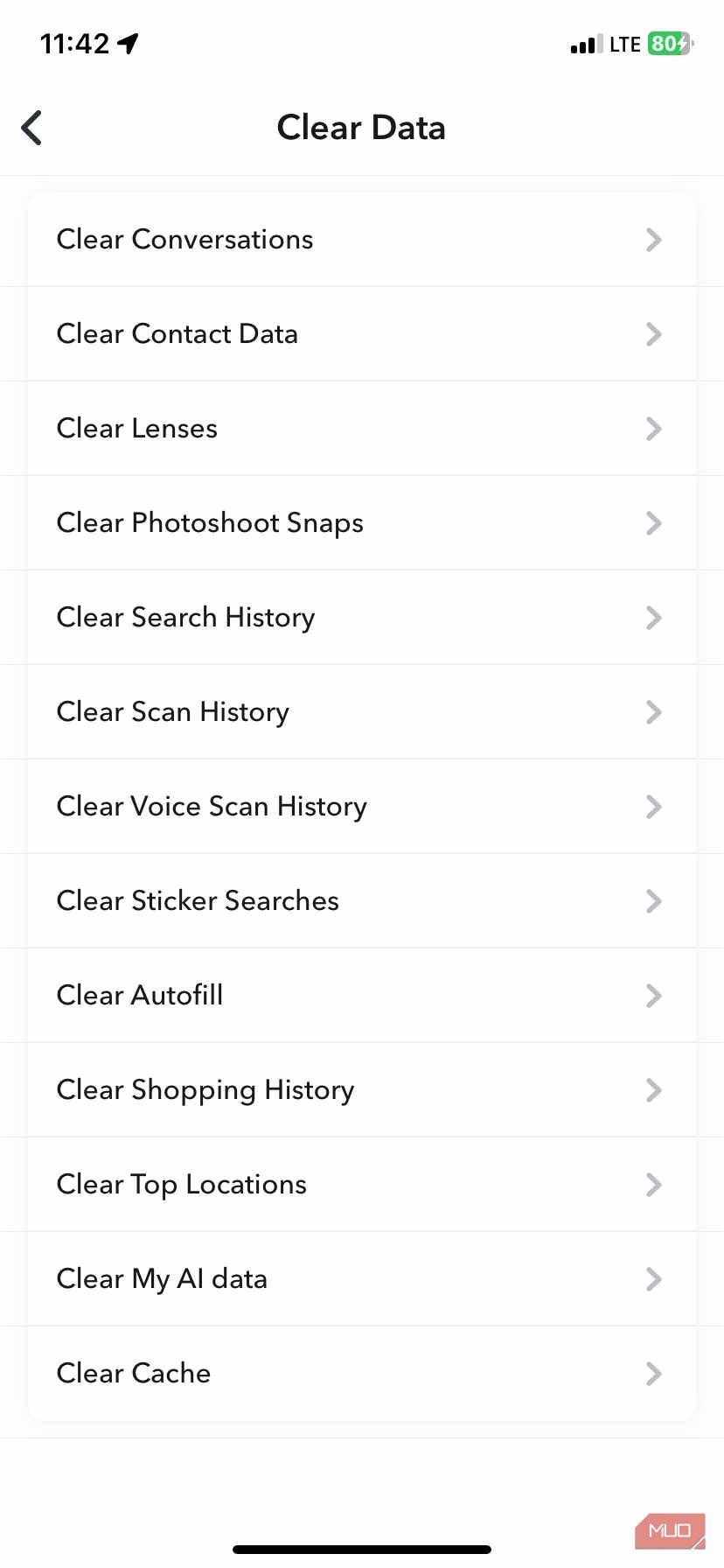Image resolution: width=724 pixels, height=1568 pixels.
Task: Tap the home indicator bar at bottom
Action: click(x=361, y=1548)
